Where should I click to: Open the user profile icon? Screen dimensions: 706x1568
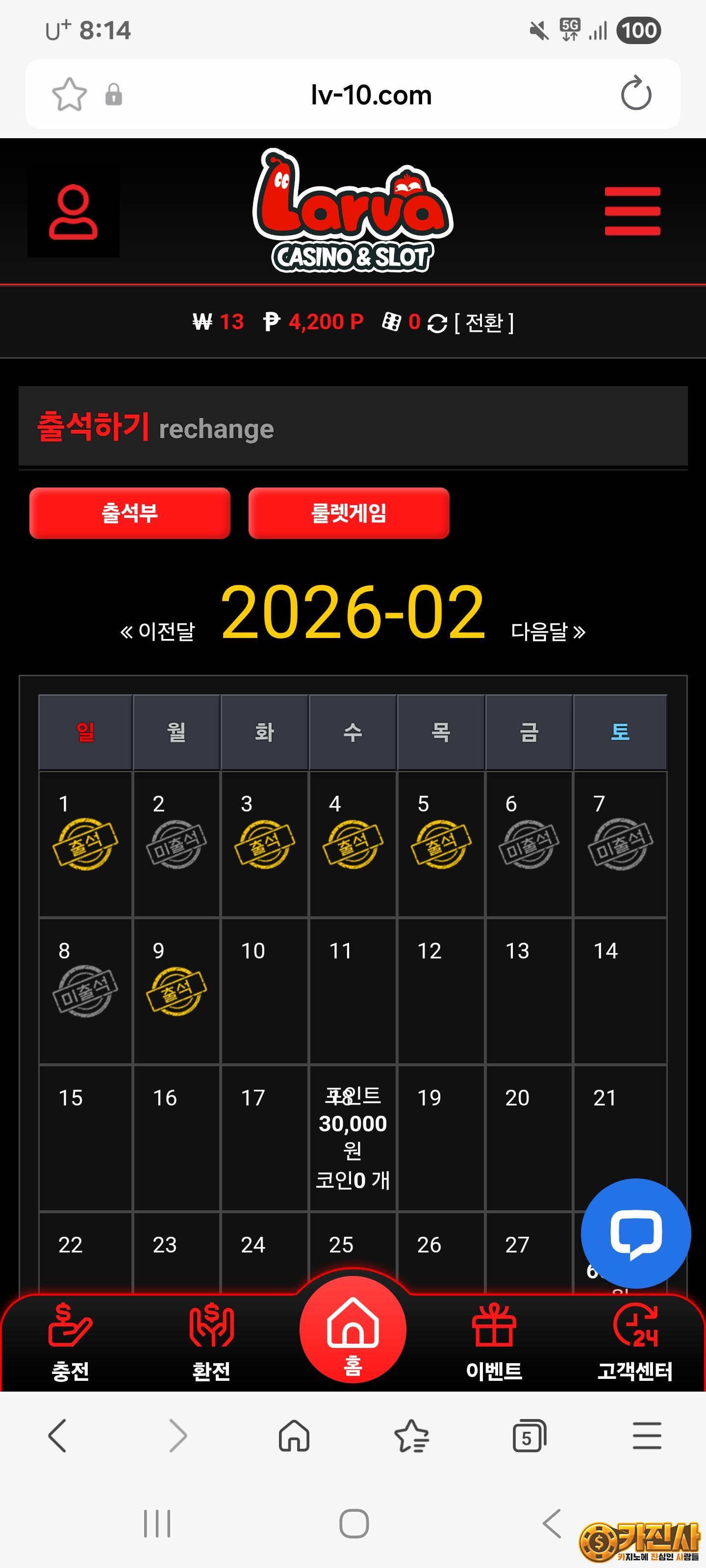coord(73,212)
